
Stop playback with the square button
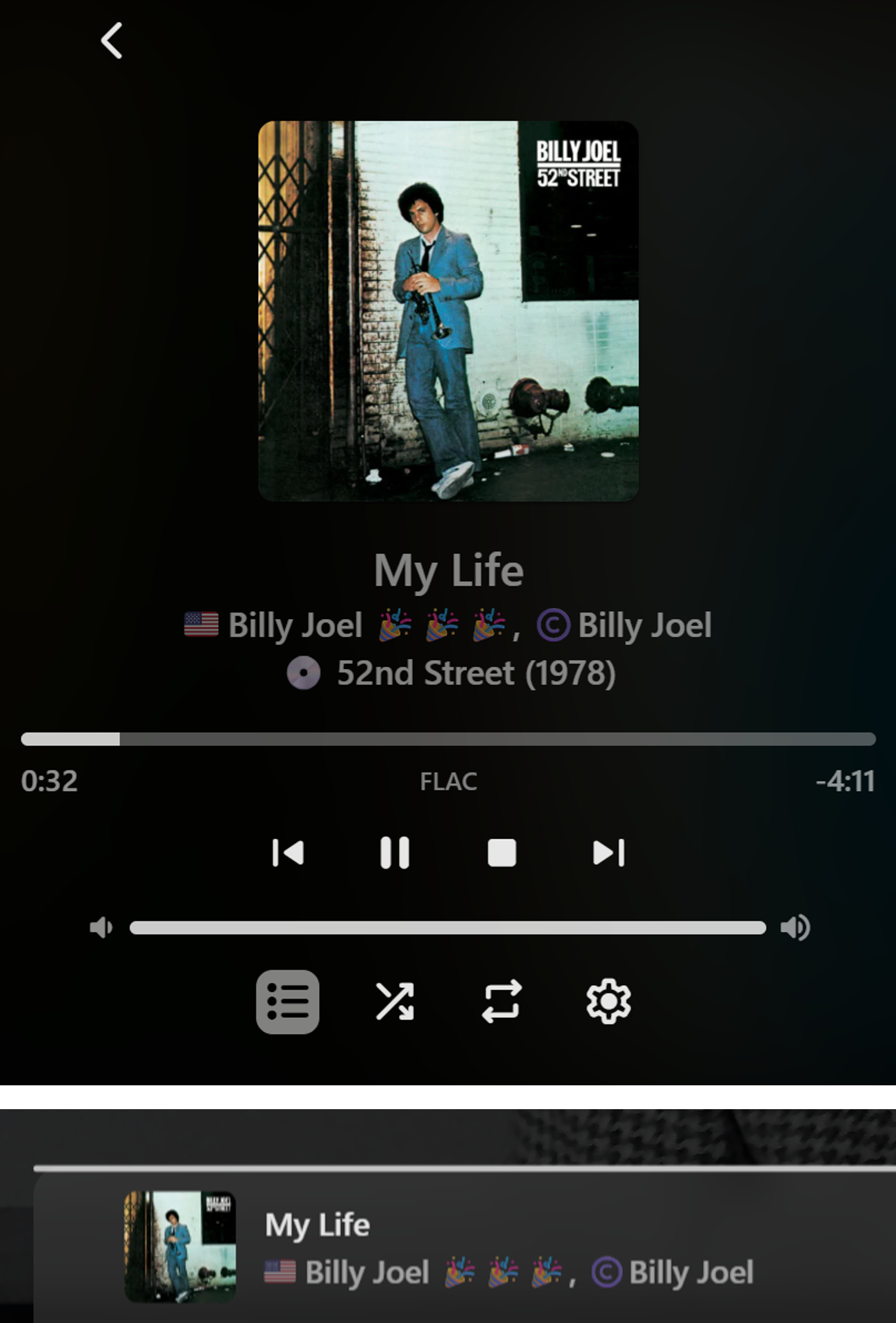click(502, 852)
